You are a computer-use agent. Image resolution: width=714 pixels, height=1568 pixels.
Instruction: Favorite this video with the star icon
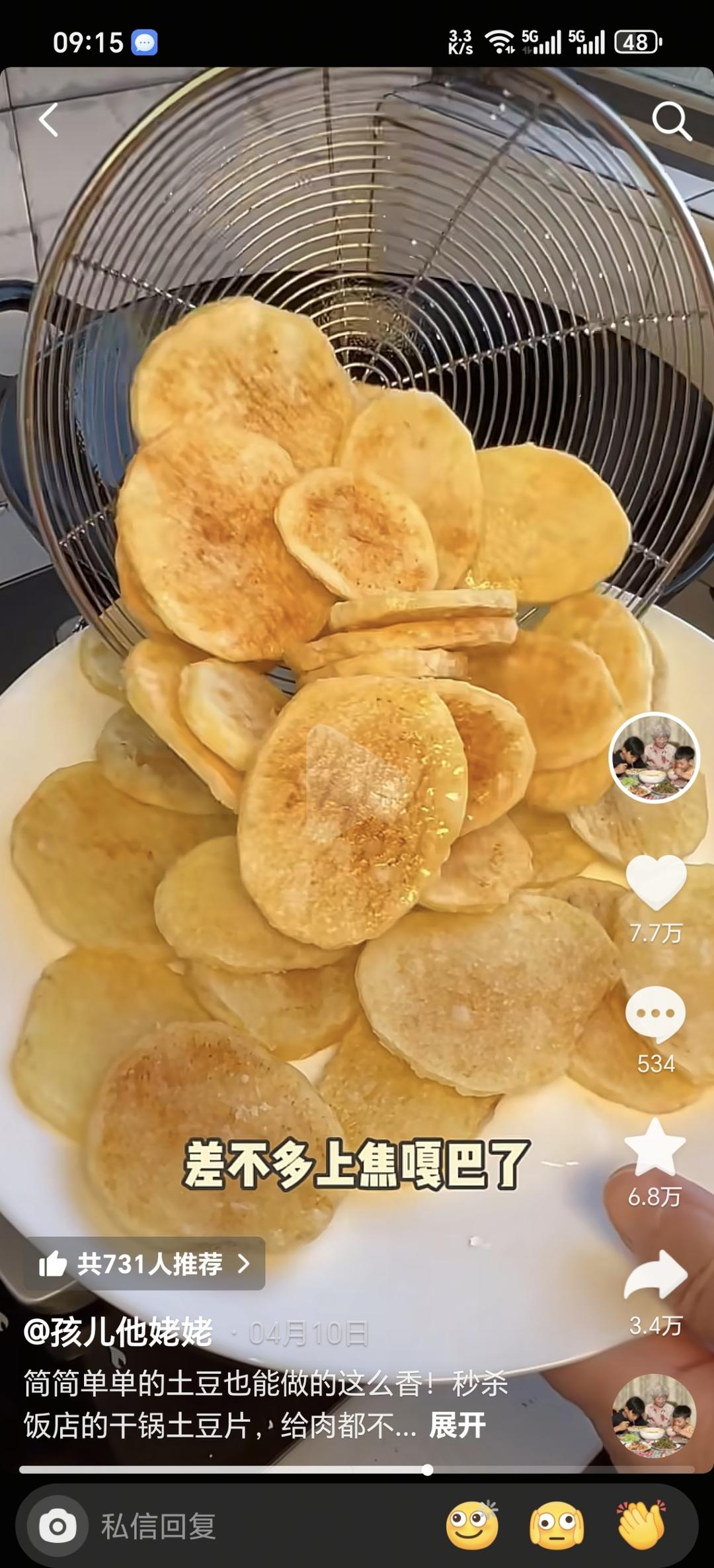654,1147
